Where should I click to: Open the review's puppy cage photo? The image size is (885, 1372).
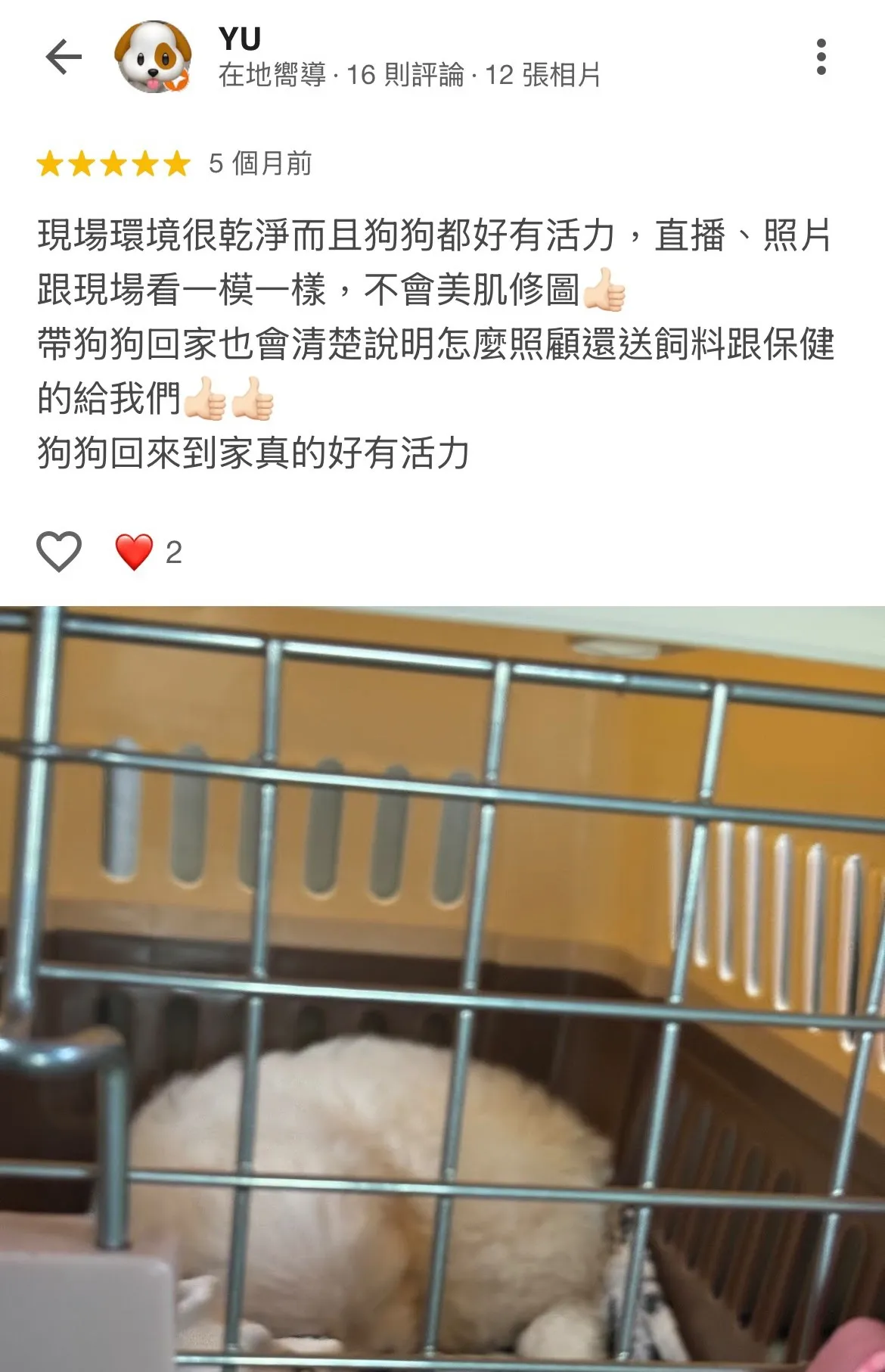pos(442,988)
